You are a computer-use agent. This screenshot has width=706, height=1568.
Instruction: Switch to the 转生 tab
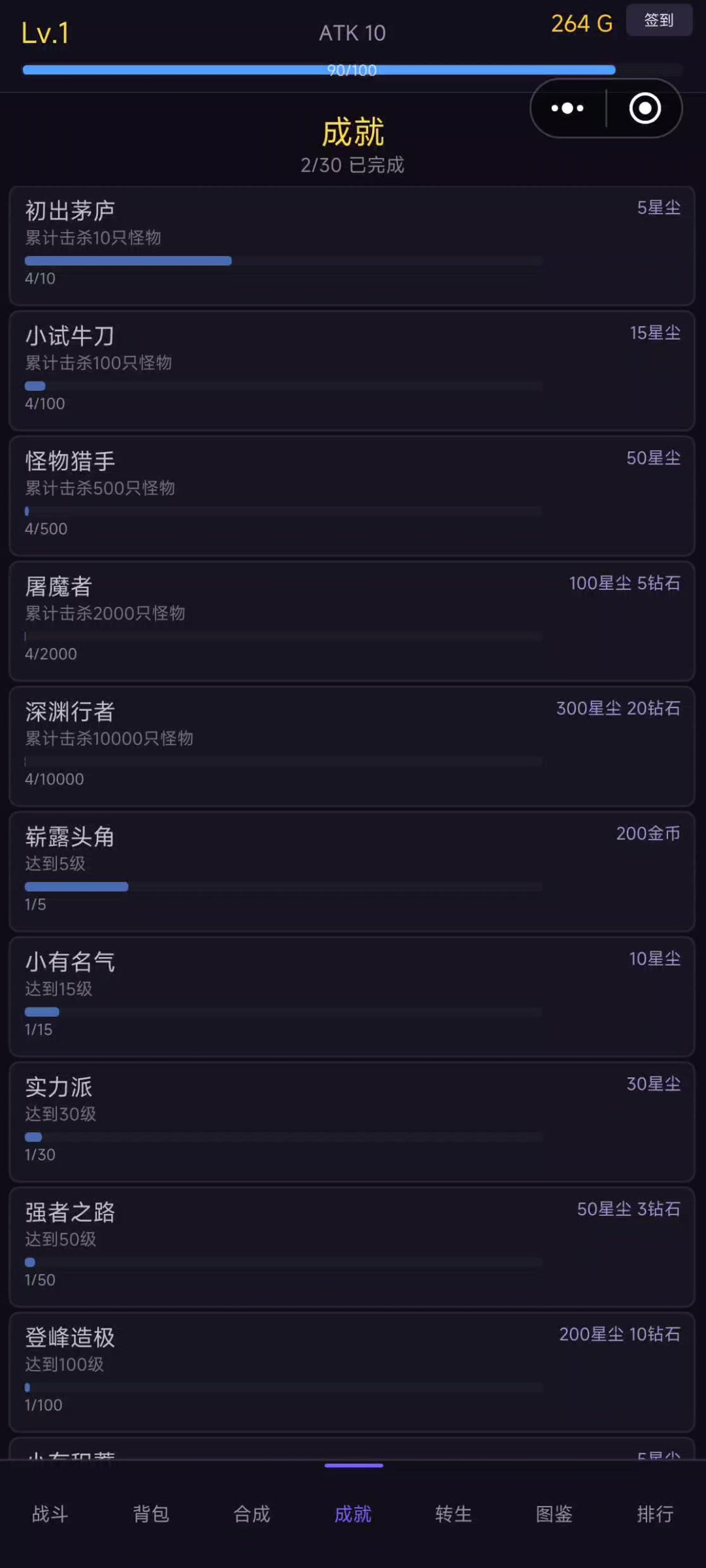(x=454, y=1513)
